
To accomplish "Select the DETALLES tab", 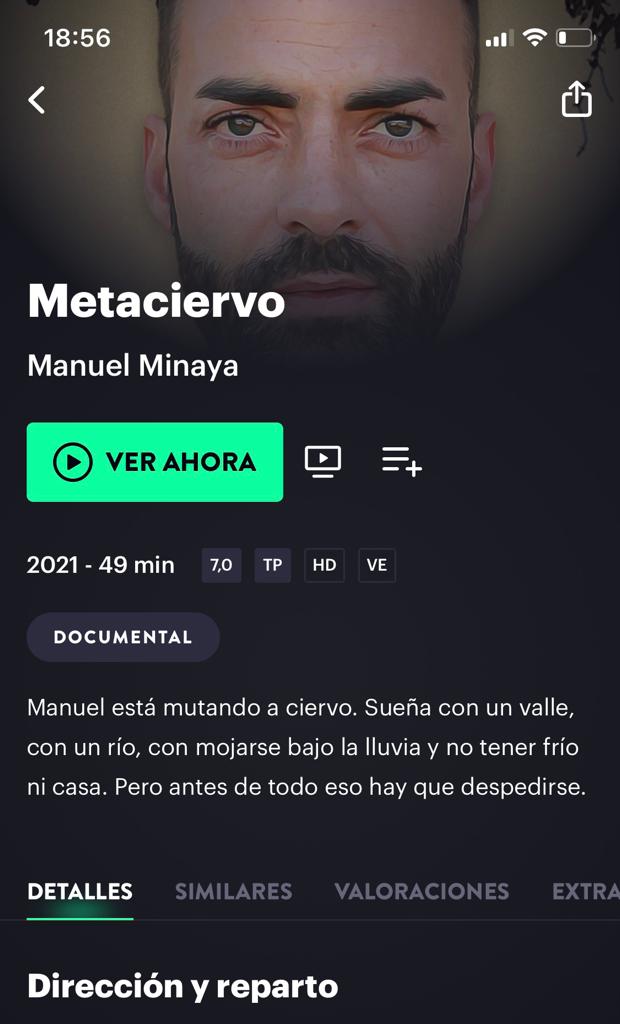I will click(x=80, y=891).
